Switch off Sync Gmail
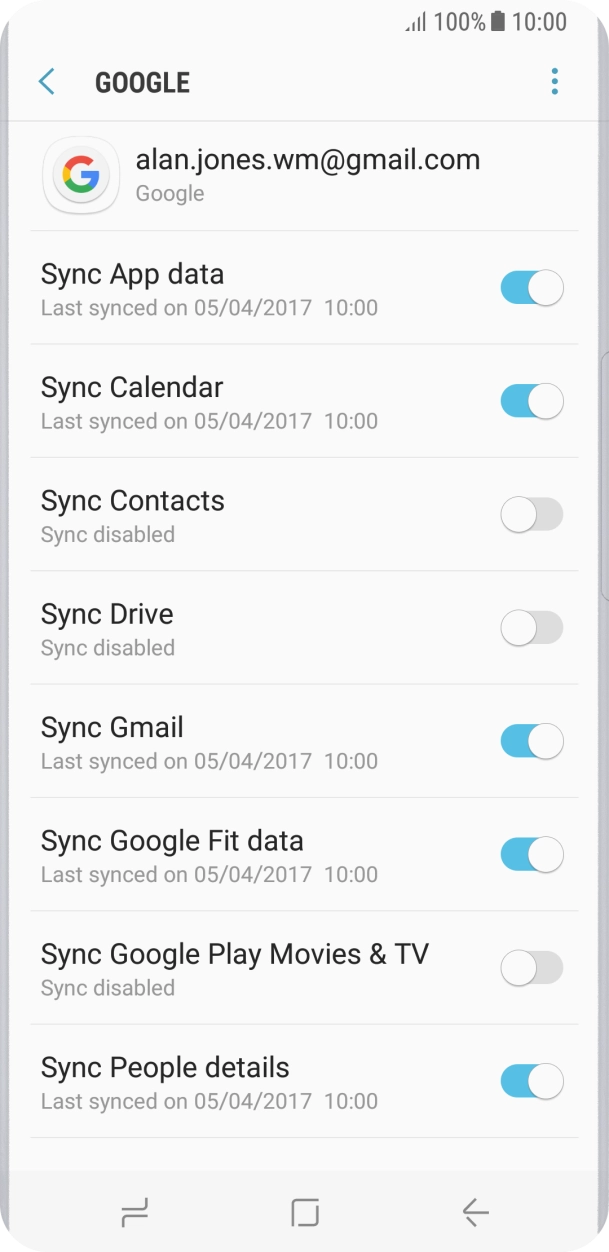This screenshot has width=609, height=1252. (531, 742)
